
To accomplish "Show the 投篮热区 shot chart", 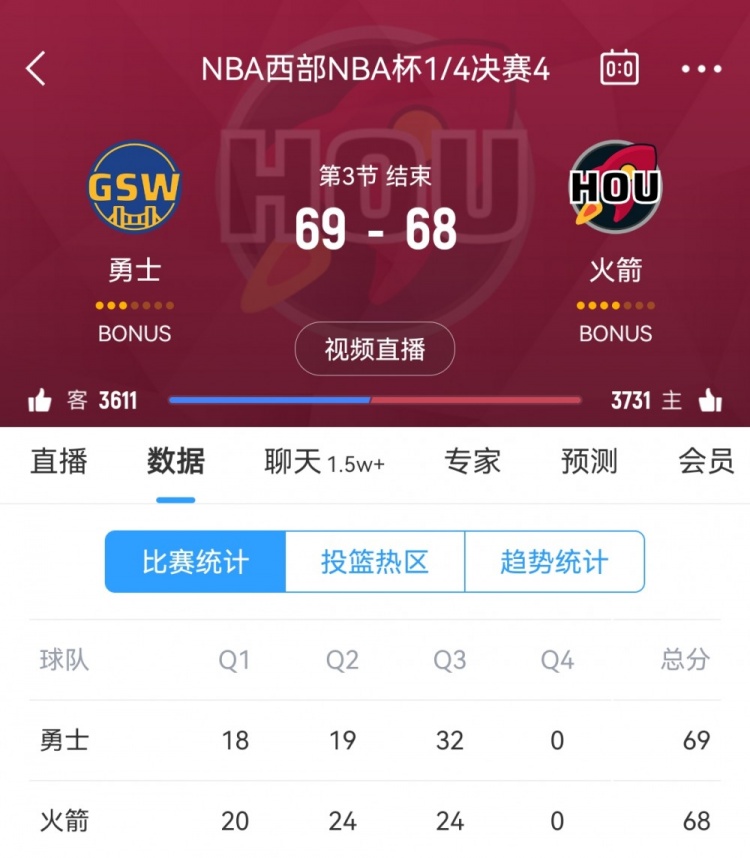I will 375,562.
